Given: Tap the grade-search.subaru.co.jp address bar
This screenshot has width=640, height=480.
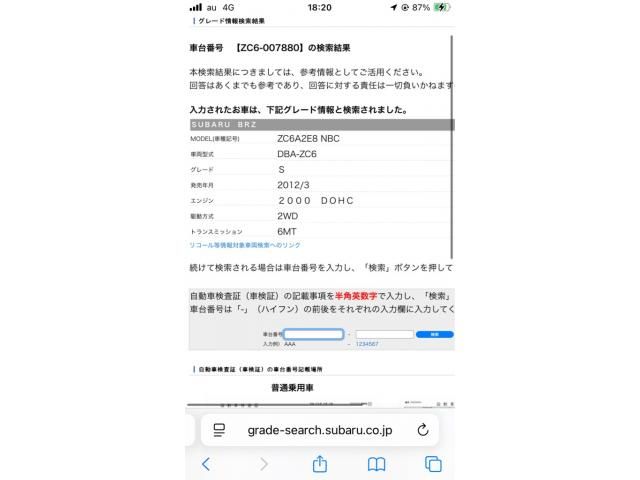Looking at the screenshot, I should [x=320, y=430].
